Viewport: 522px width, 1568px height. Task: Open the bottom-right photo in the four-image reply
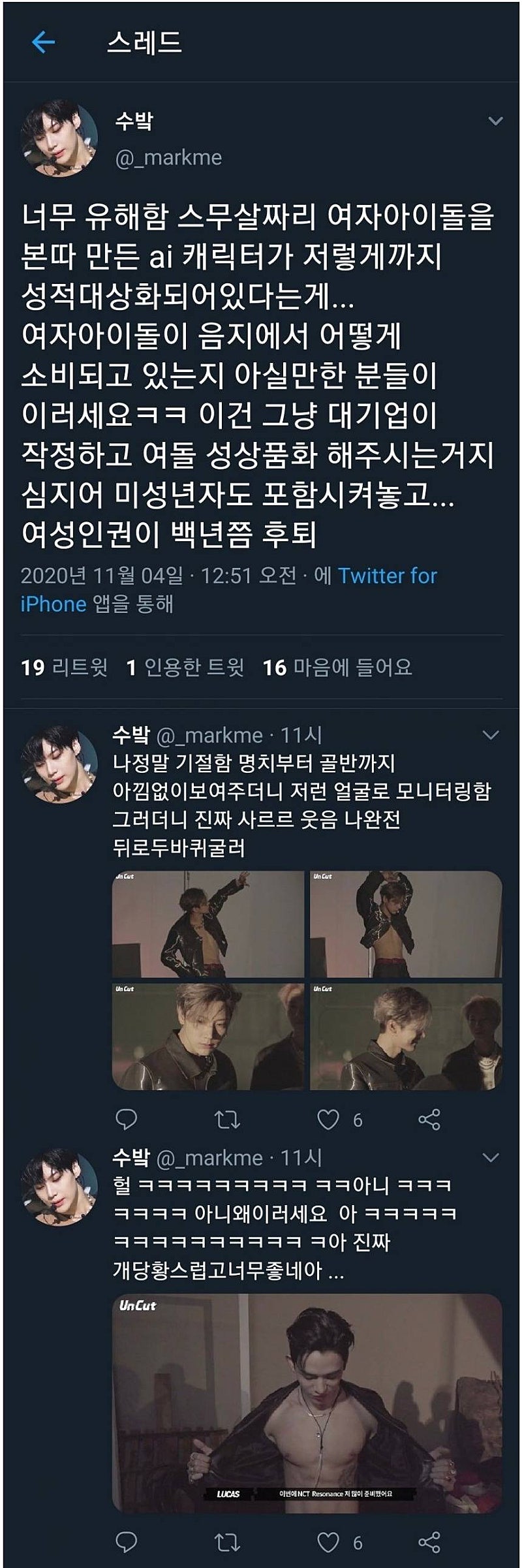coord(406,1037)
